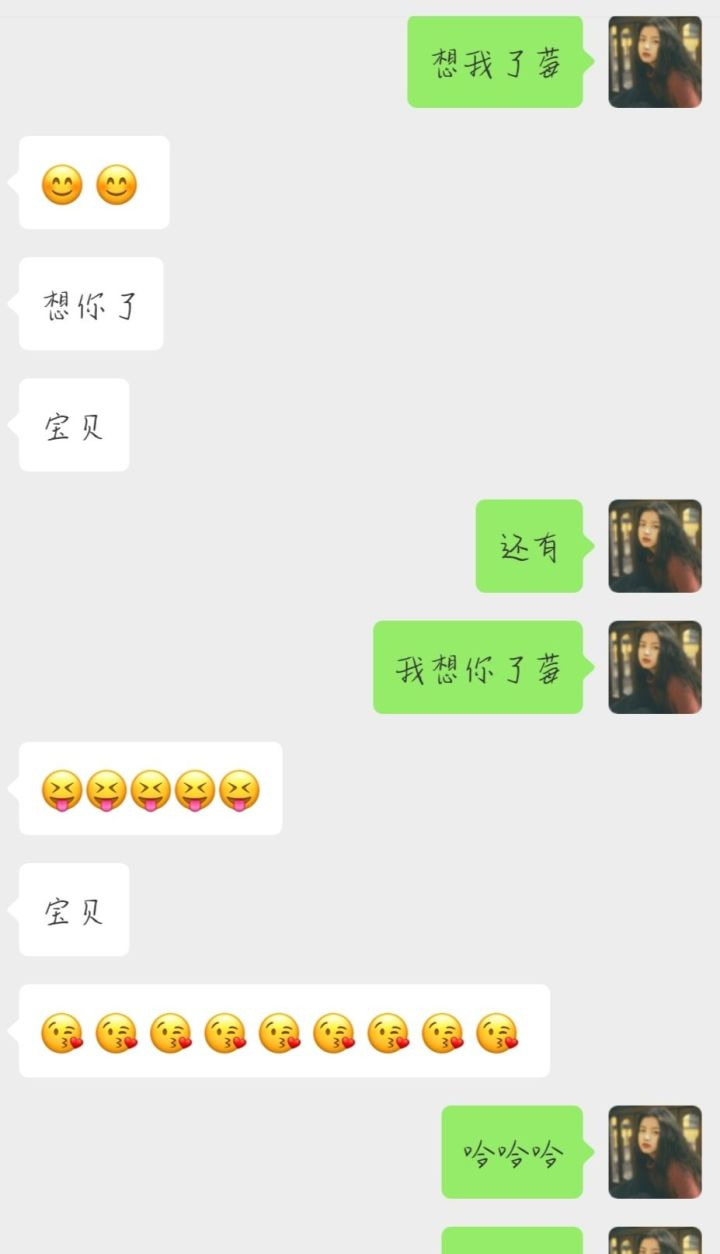Tap the partially visible avatar at the bottom
Screen dimensions: 720x1254
pyautogui.click(x=655, y=1245)
